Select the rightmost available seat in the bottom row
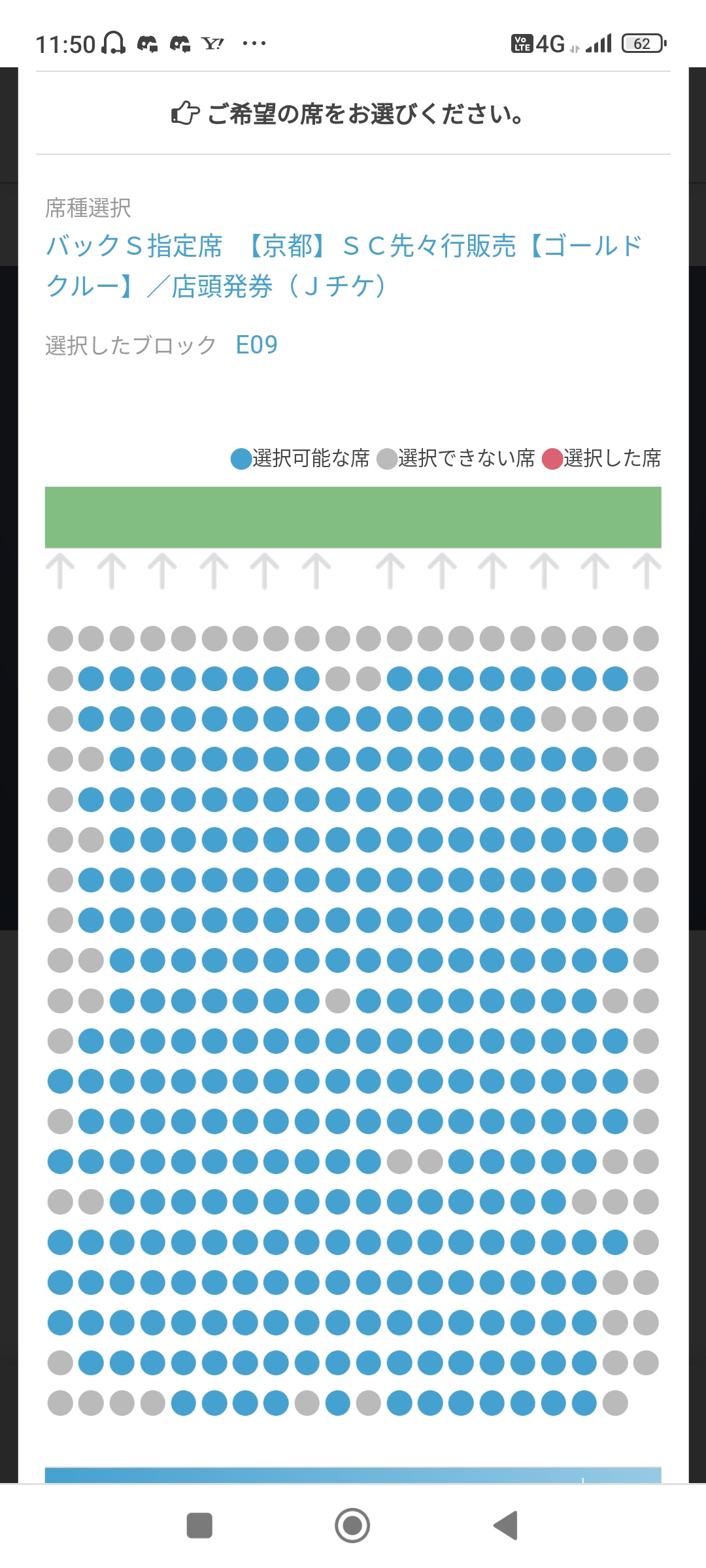Screen dimensions: 706x1568 coord(584,1403)
